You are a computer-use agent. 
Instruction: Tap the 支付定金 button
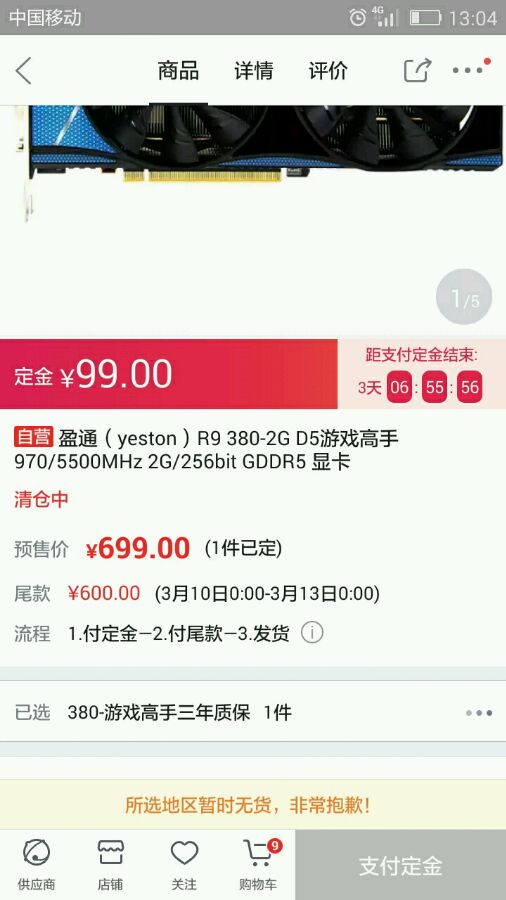(400, 865)
